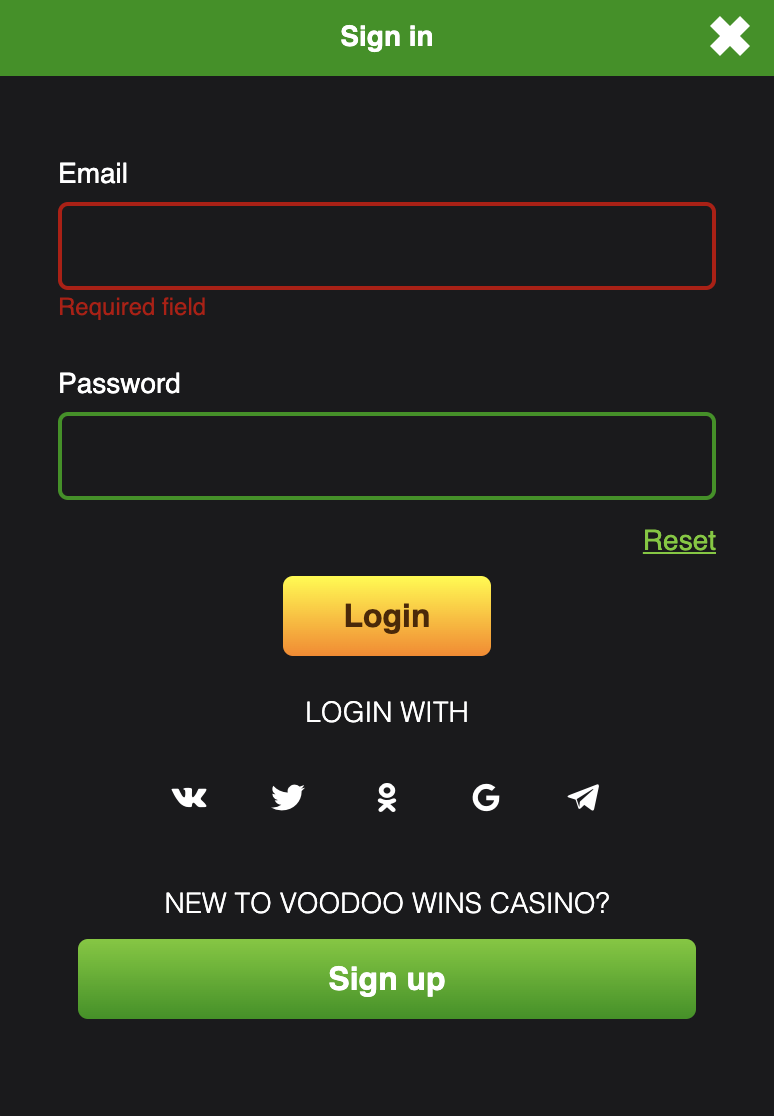This screenshot has width=774, height=1116.
Task: Open the Sign up form
Action: tap(387, 979)
